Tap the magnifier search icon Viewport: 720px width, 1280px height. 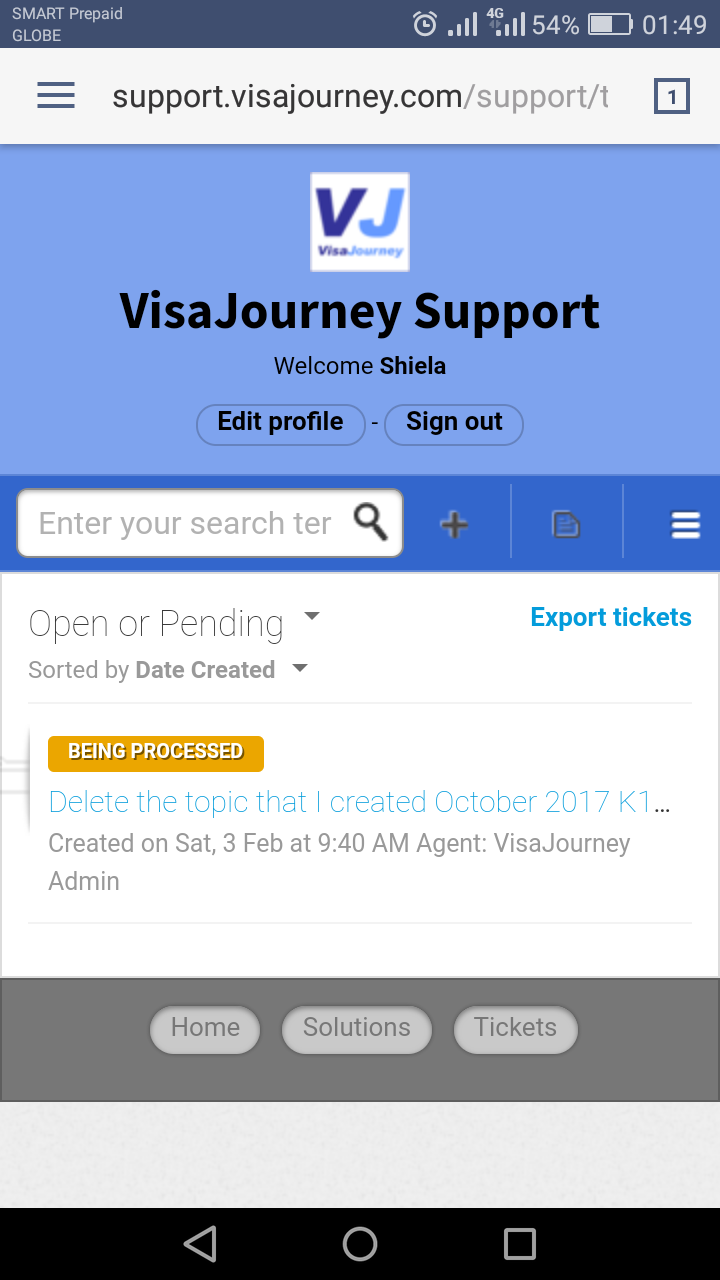coord(371,522)
